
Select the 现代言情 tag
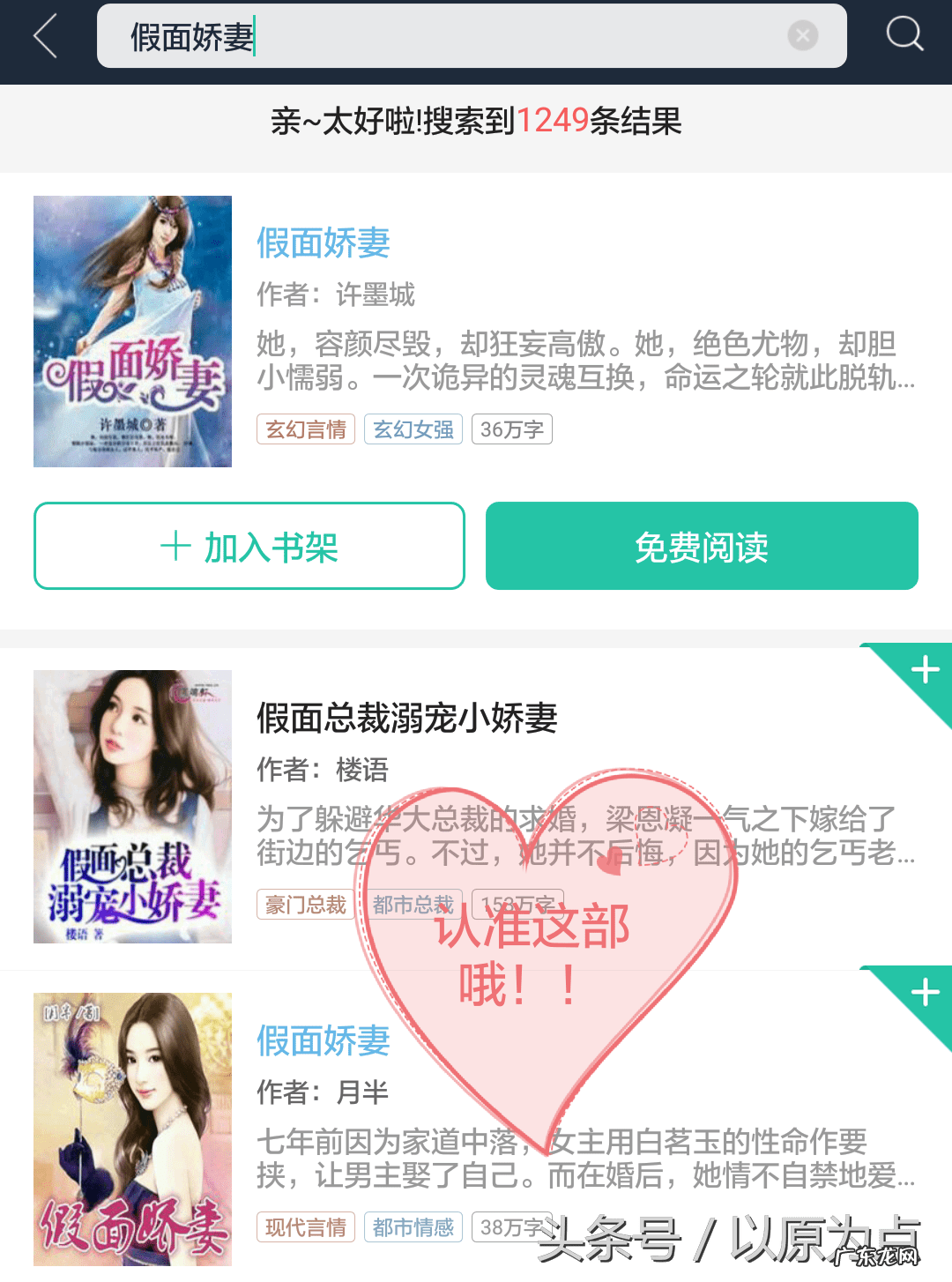(x=306, y=1227)
